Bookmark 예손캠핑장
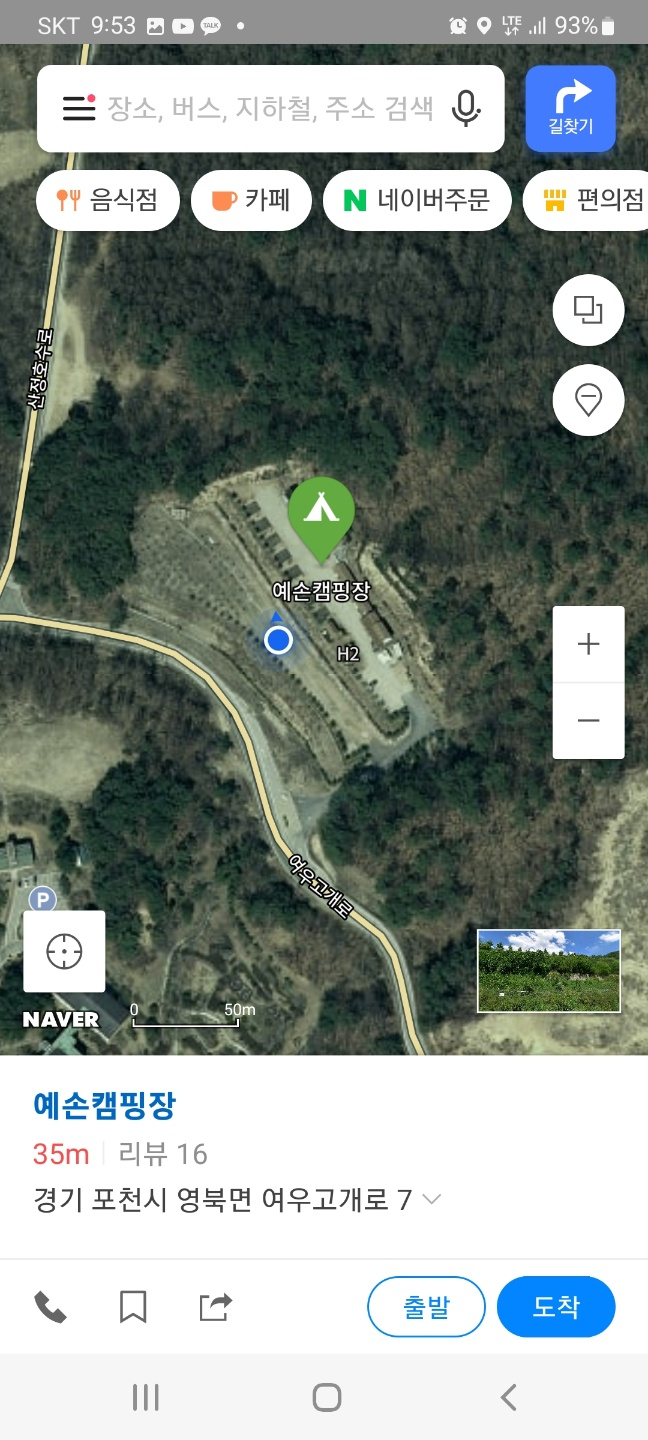Viewport: 648px width, 1440px height. click(133, 1306)
